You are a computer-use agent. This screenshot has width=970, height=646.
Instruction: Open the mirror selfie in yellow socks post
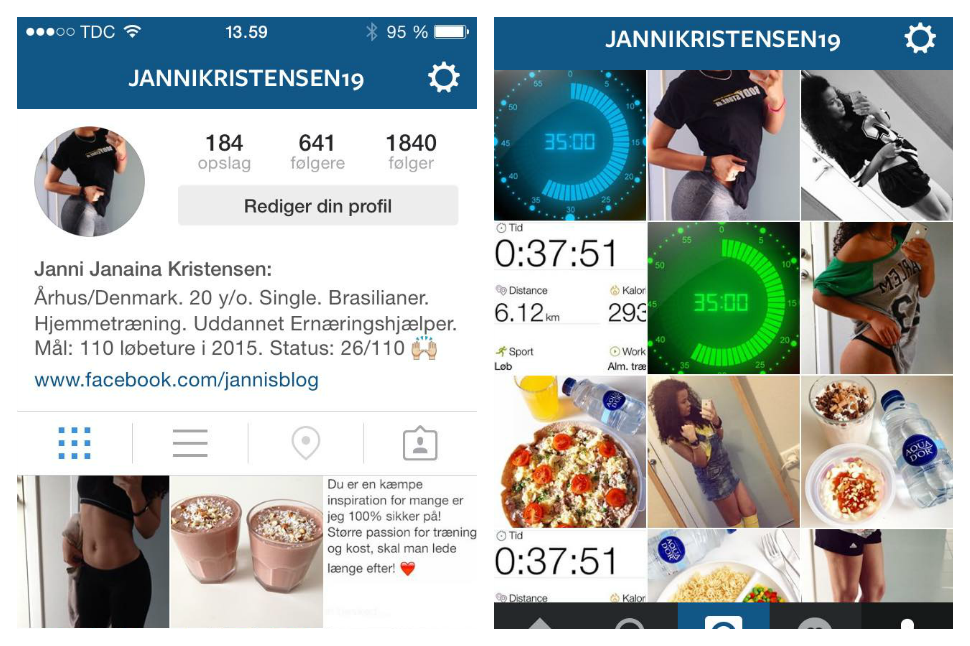723,451
